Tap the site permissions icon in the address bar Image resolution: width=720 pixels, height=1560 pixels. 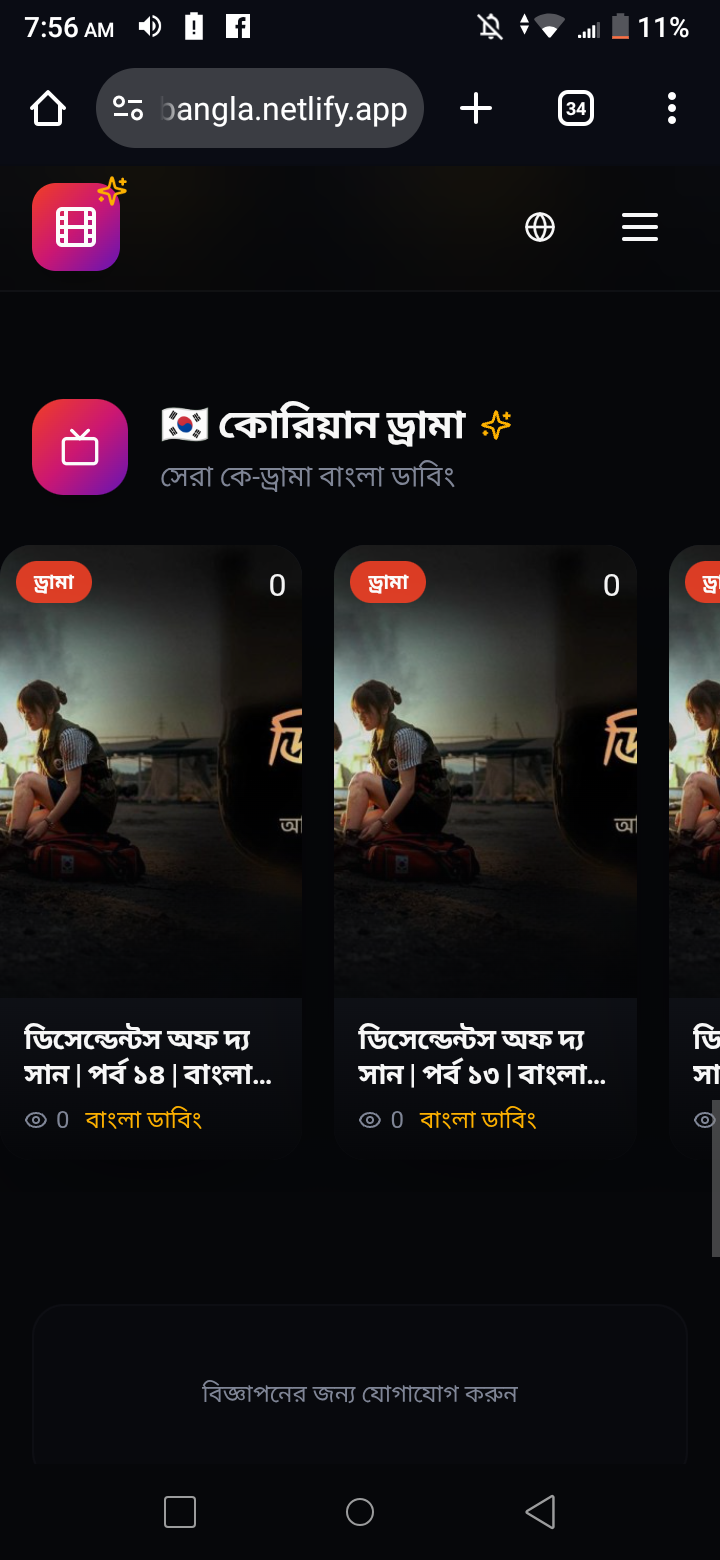tap(128, 108)
